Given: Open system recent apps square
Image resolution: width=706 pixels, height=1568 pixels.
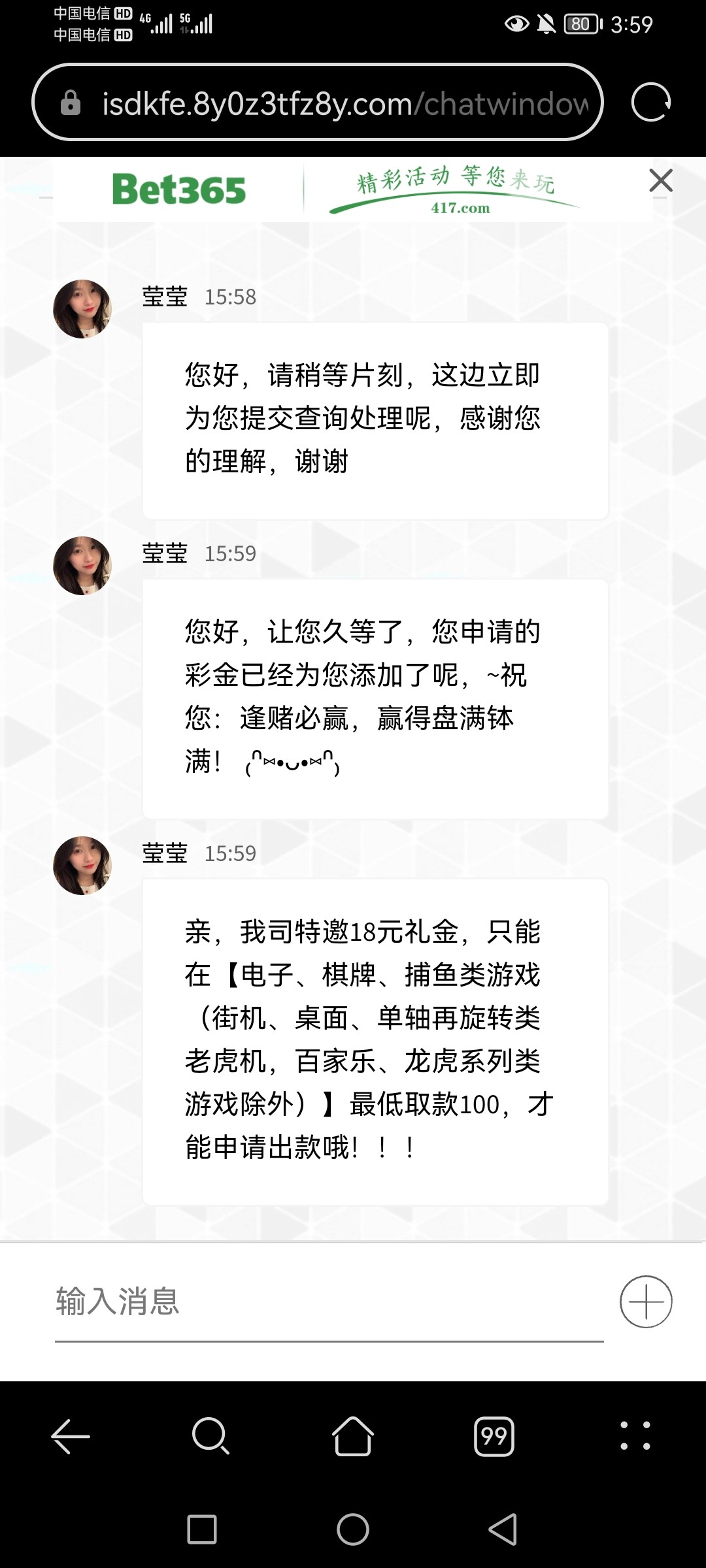Looking at the screenshot, I should 202,1529.
